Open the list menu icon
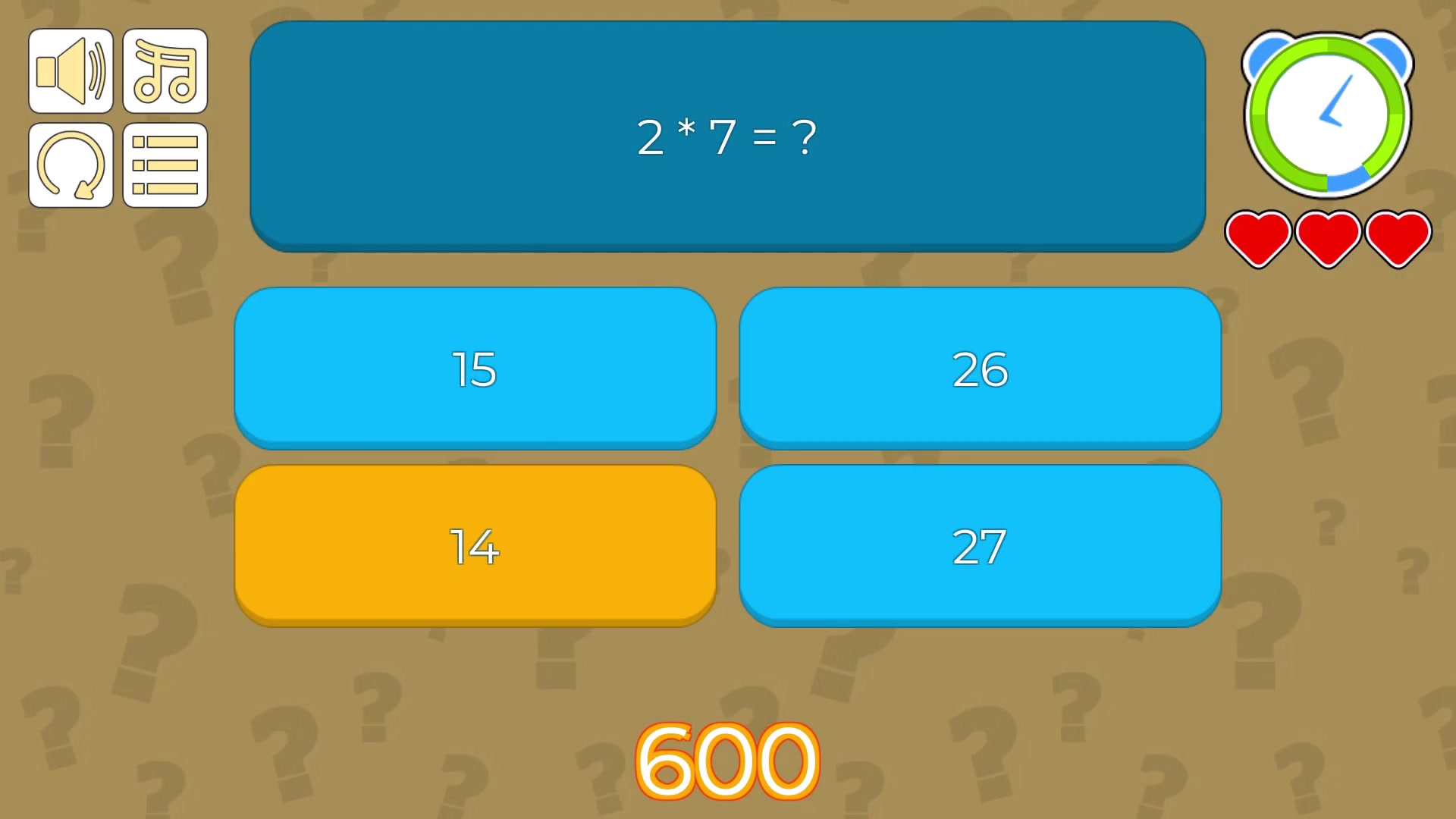Screen dimensions: 1456x819 click(165, 165)
